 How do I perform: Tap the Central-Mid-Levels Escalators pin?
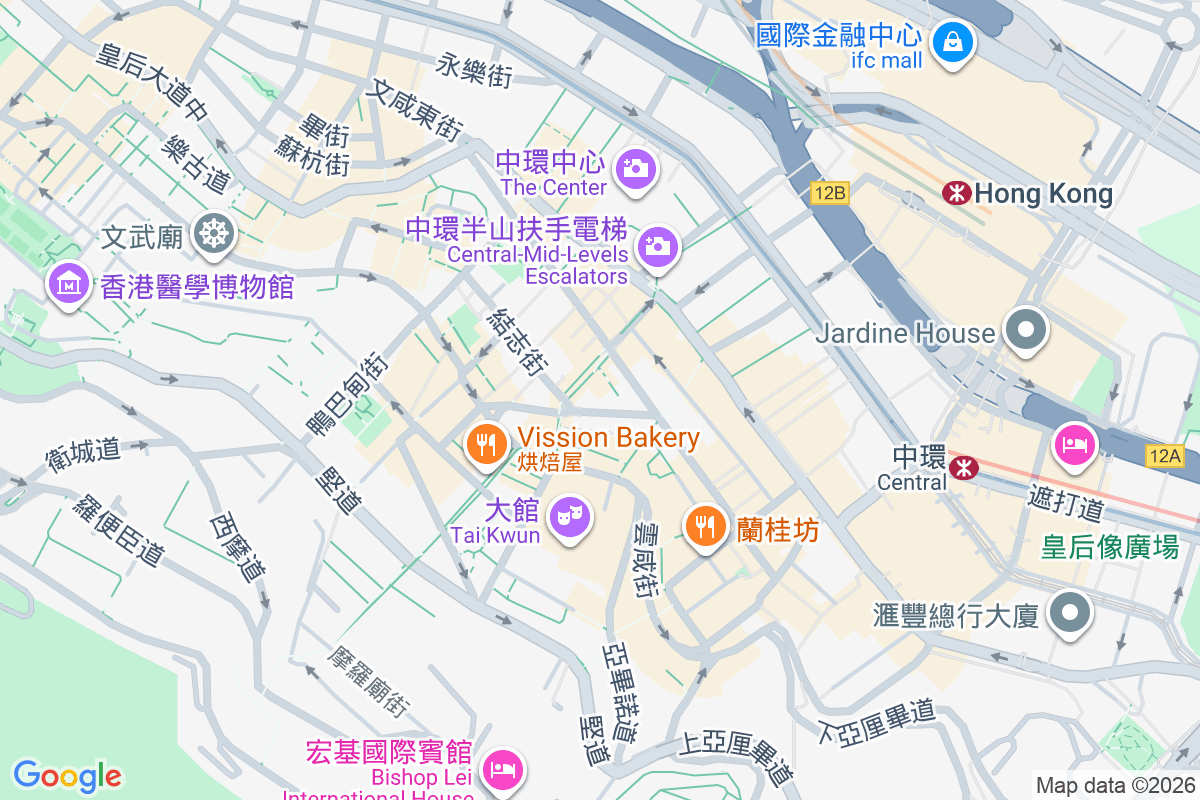[657, 245]
